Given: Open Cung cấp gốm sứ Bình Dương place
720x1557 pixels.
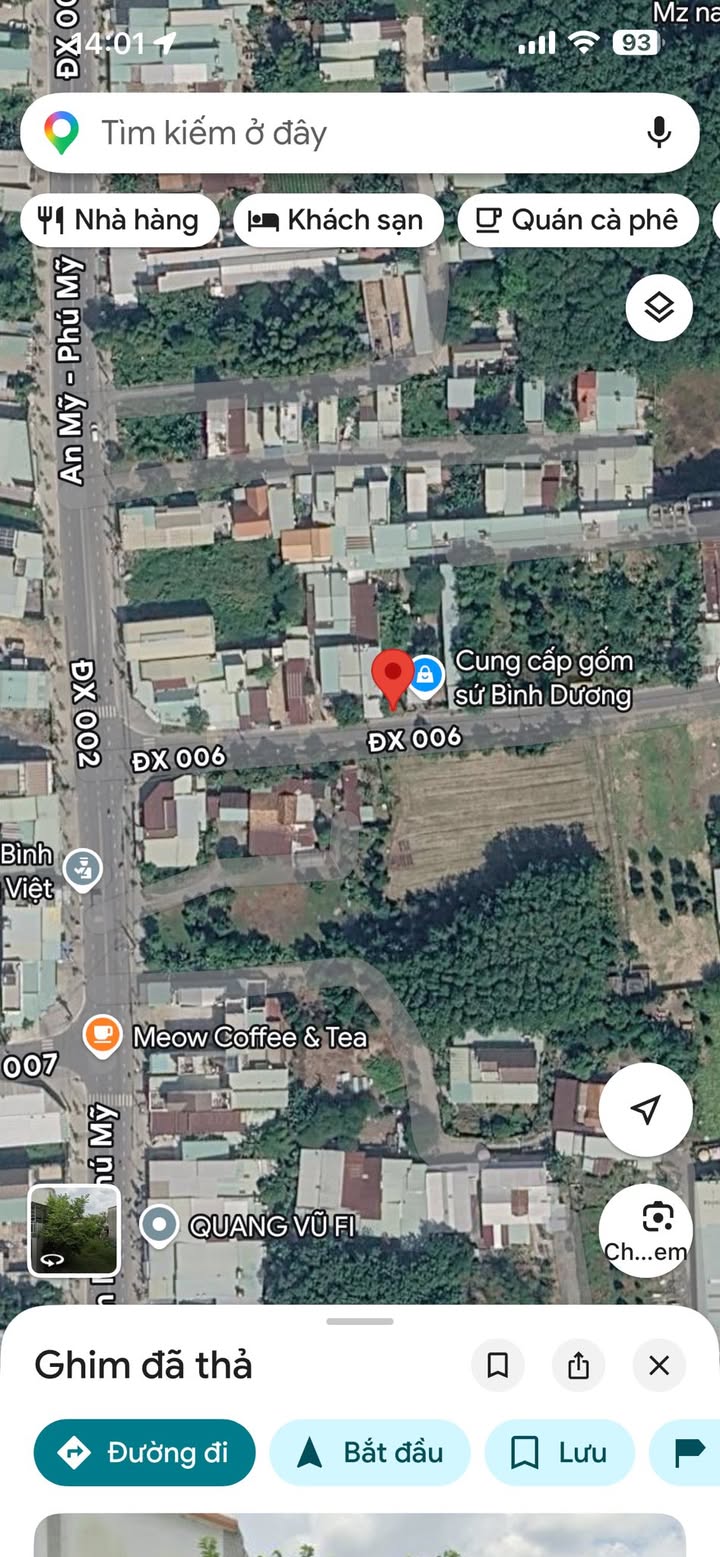Looking at the screenshot, I should (x=427, y=673).
